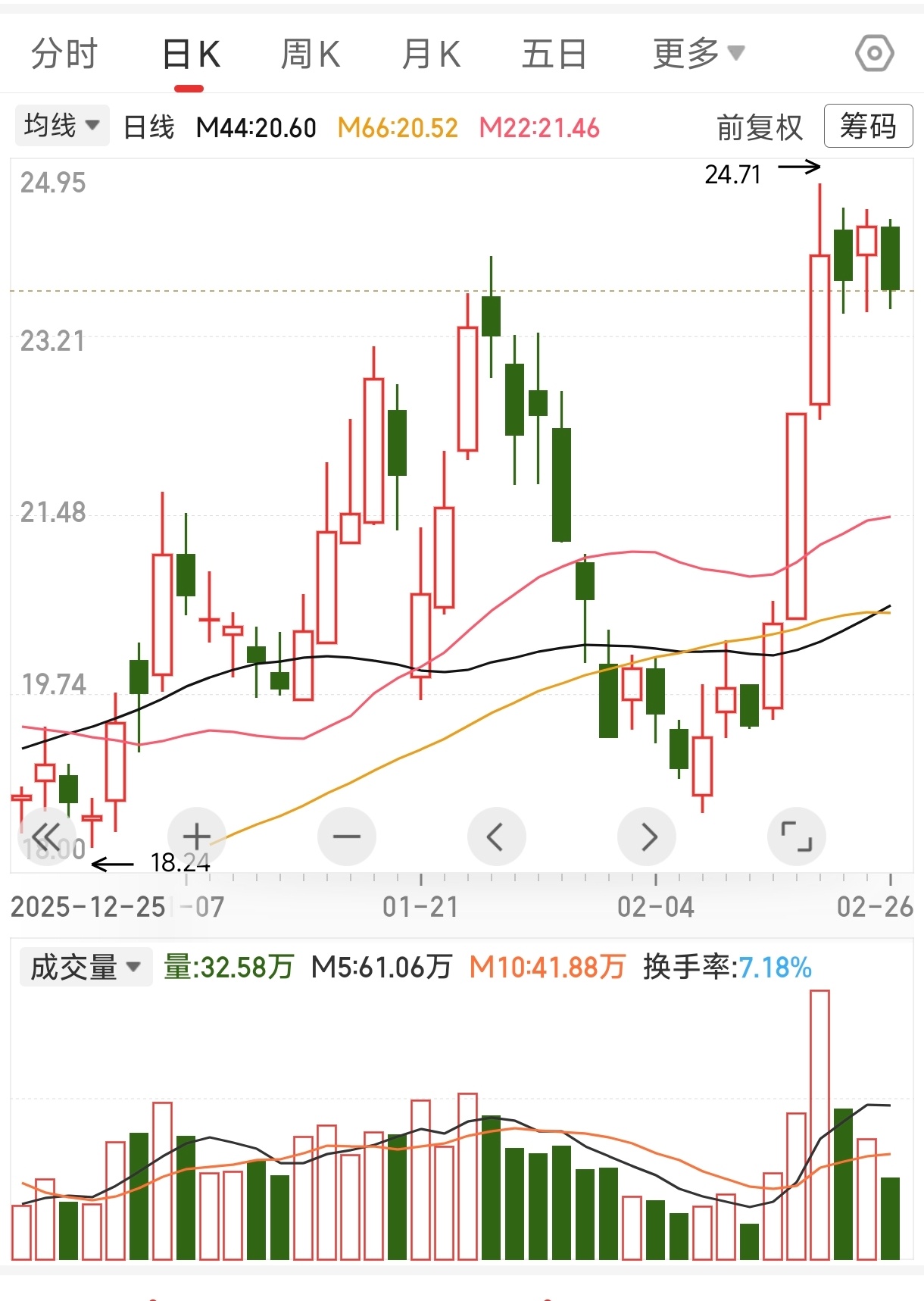The image size is (924, 1301).
Task: Click the zoom-out minus icon on the chart
Action: pyautogui.click(x=346, y=836)
